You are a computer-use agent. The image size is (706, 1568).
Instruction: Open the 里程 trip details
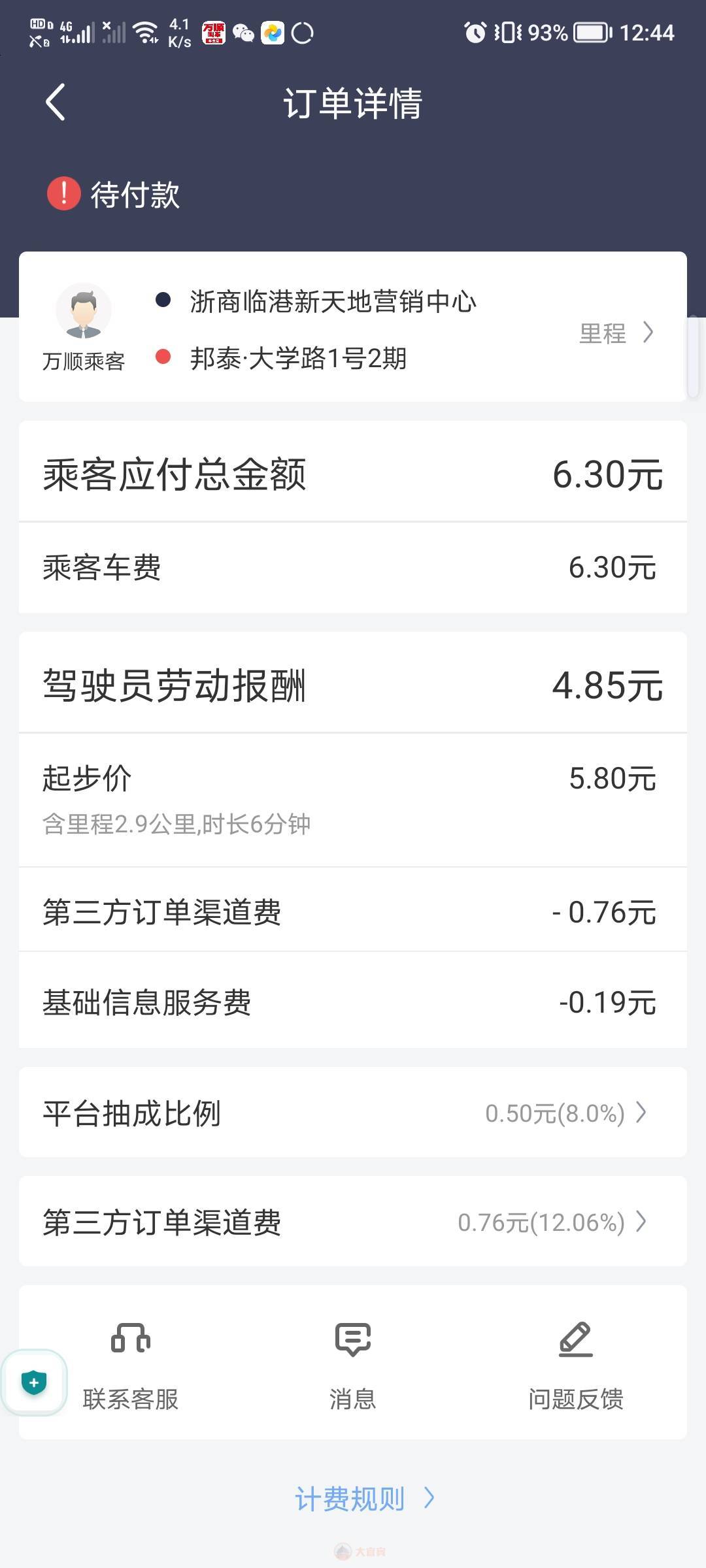[616, 333]
